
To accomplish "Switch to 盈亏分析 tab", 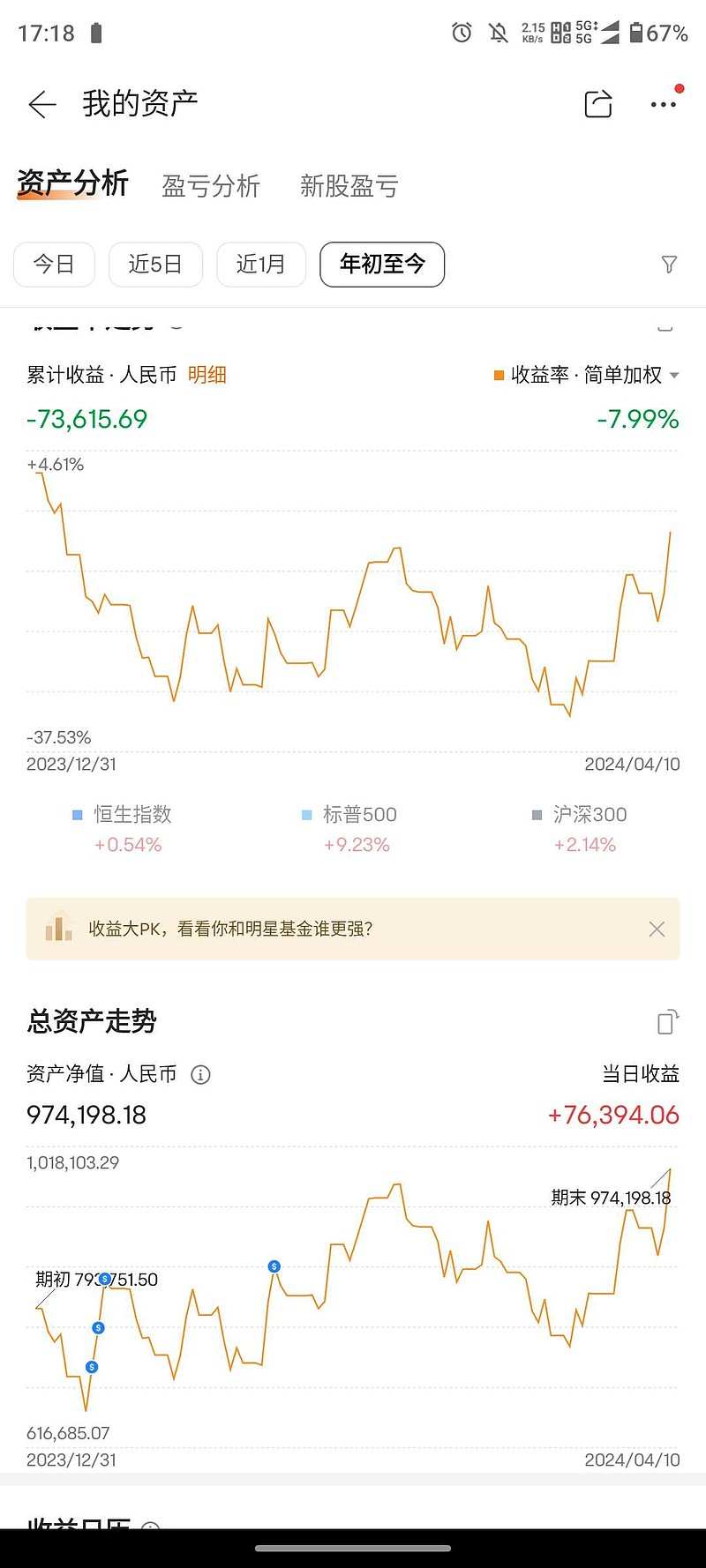I will 211,186.
